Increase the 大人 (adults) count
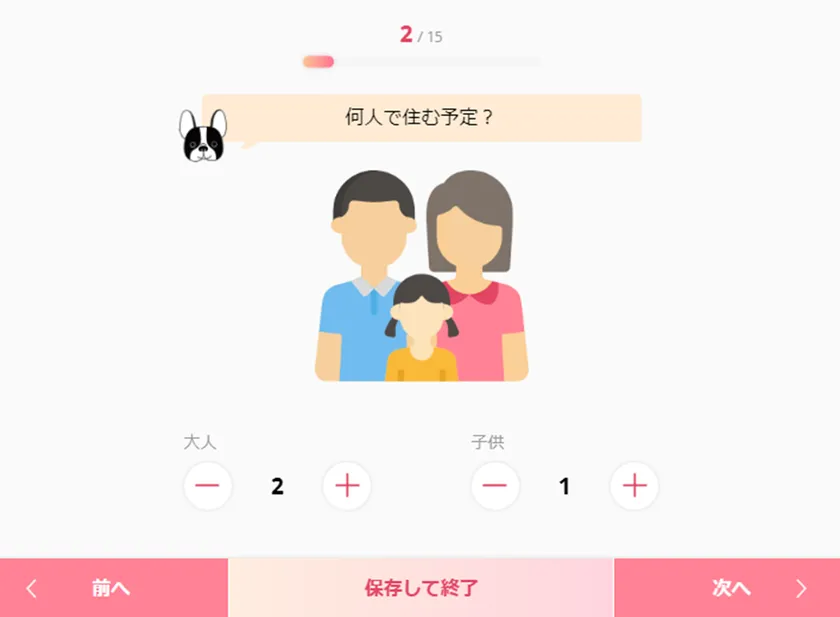The width and height of the screenshot is (840, 617). (x=347, y=487)
